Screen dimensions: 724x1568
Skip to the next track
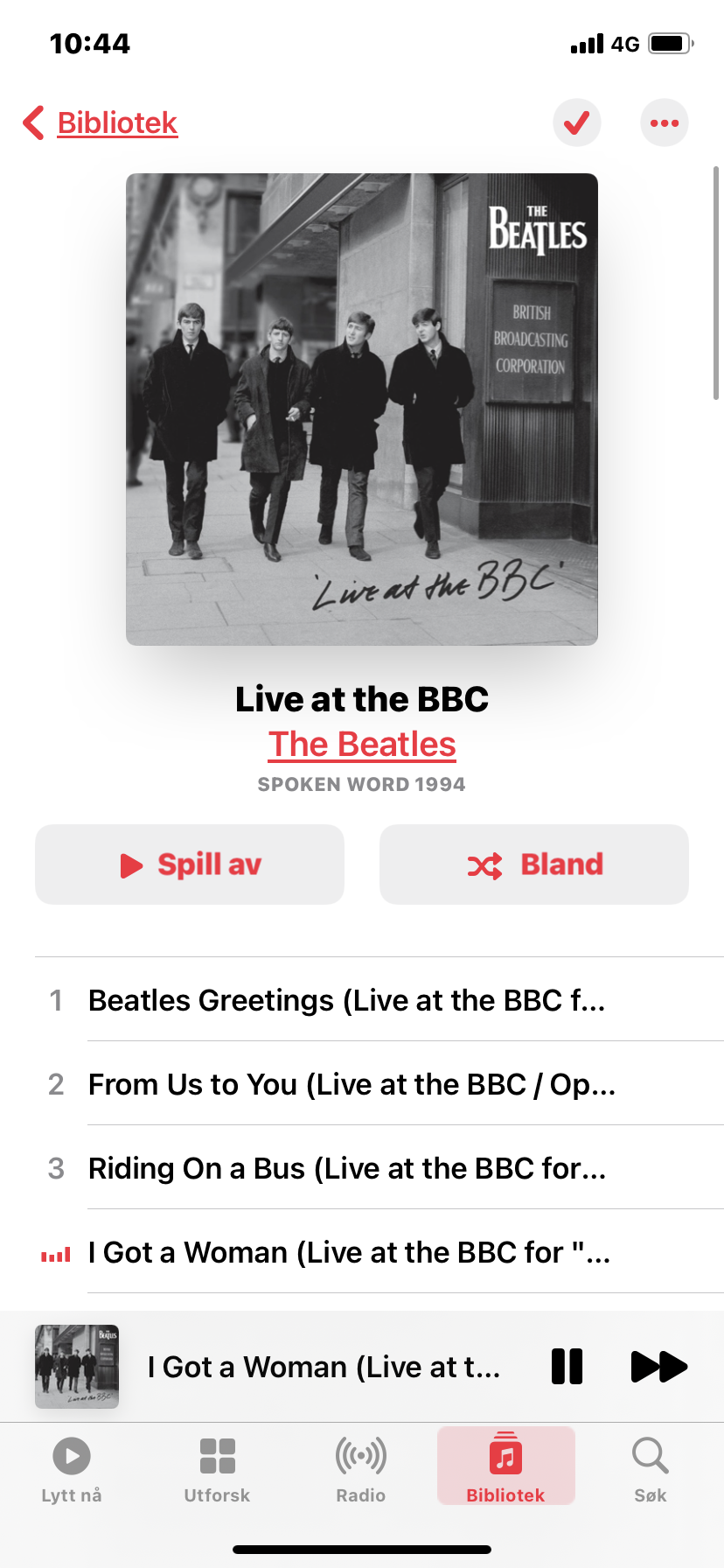point(659,1366)
